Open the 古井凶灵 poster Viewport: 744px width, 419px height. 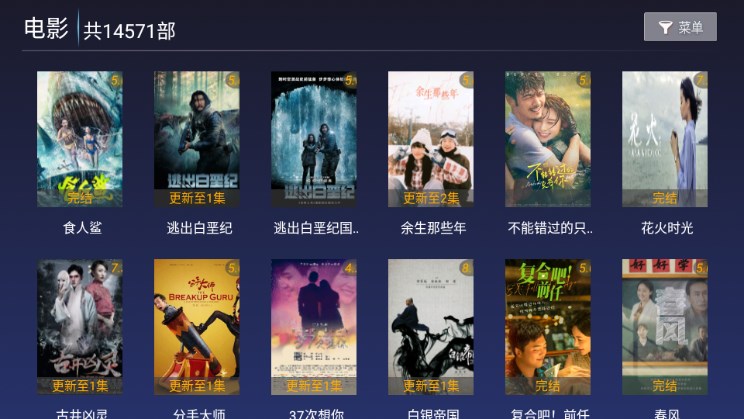(x=80, y=327)
